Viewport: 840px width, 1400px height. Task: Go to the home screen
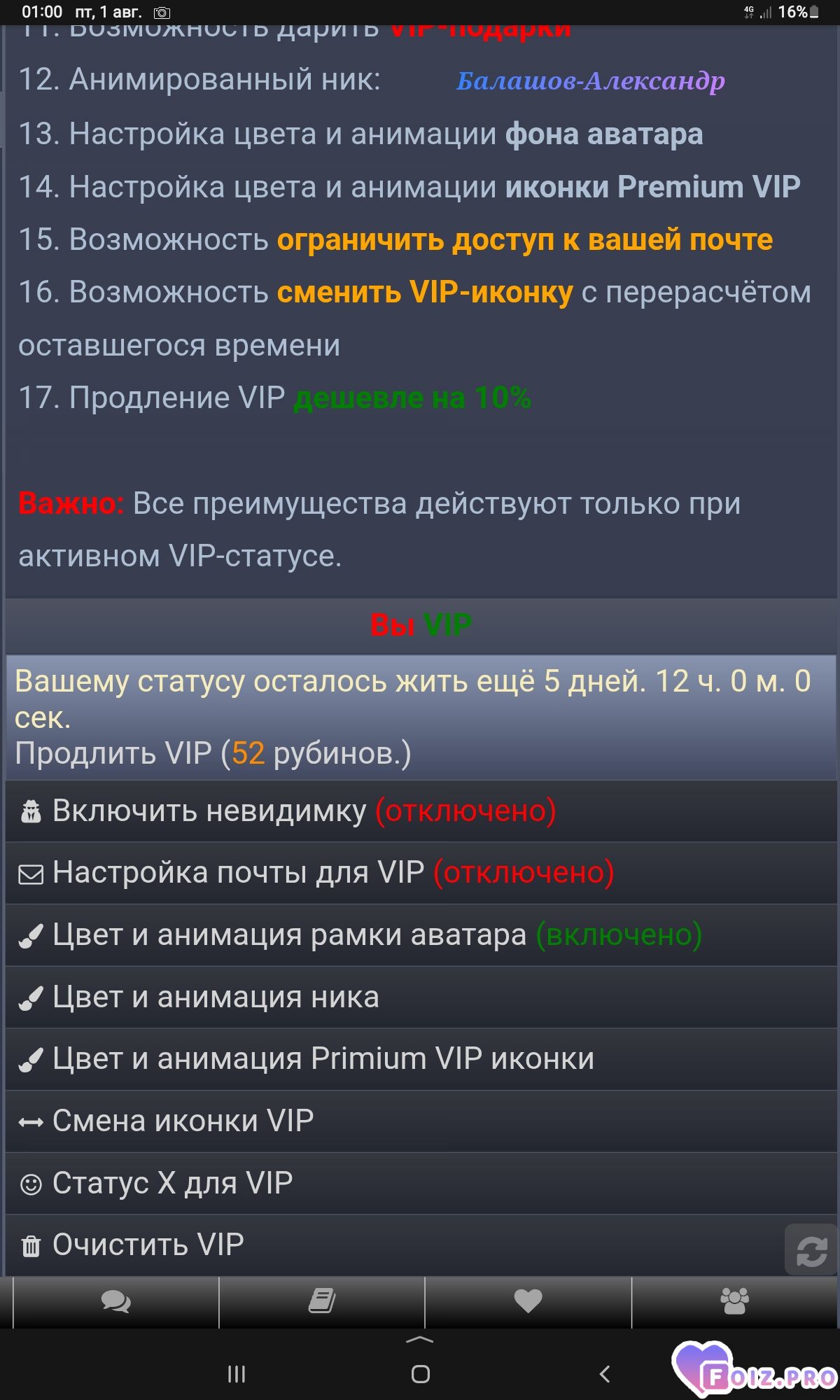[421, 1374]
